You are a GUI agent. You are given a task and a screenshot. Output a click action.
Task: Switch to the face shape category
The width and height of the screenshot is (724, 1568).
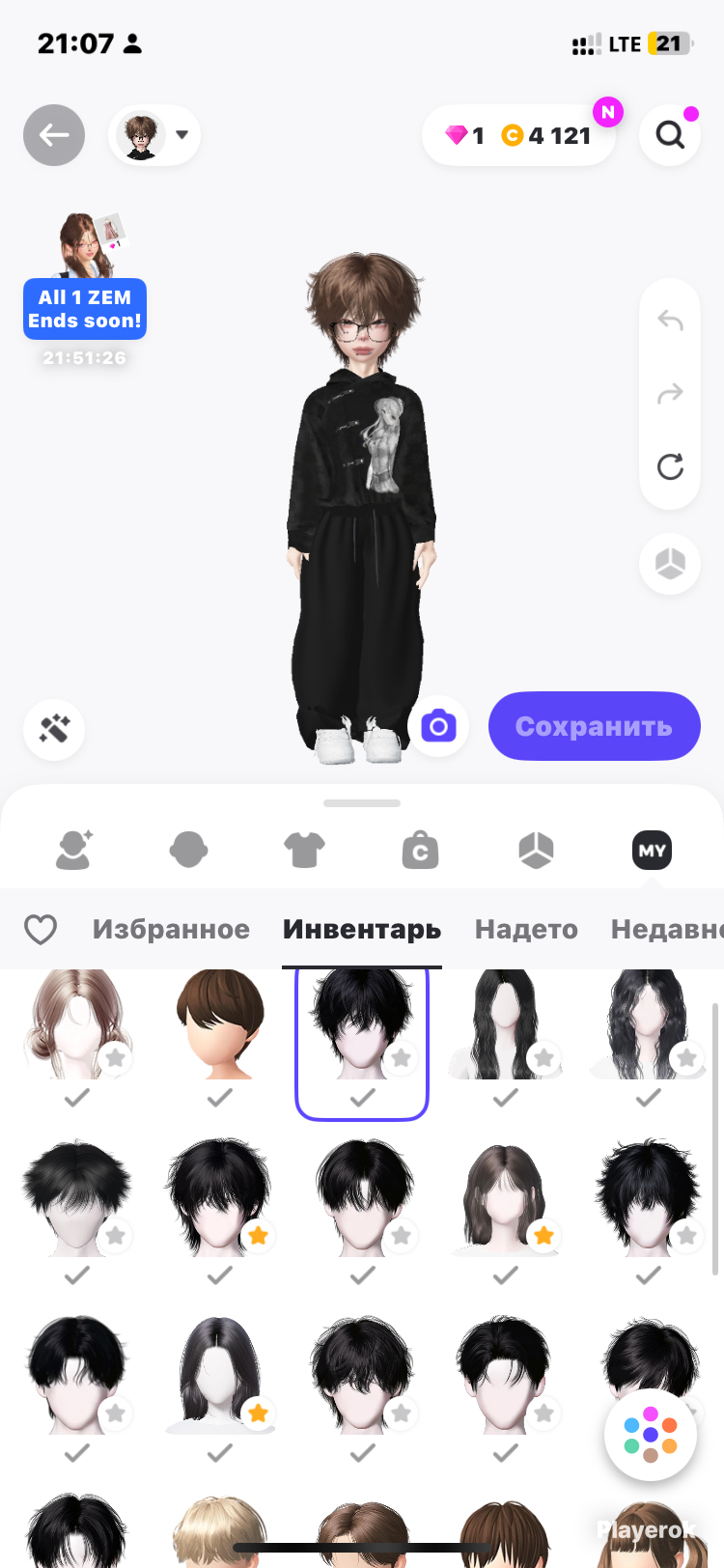point(188,851)
